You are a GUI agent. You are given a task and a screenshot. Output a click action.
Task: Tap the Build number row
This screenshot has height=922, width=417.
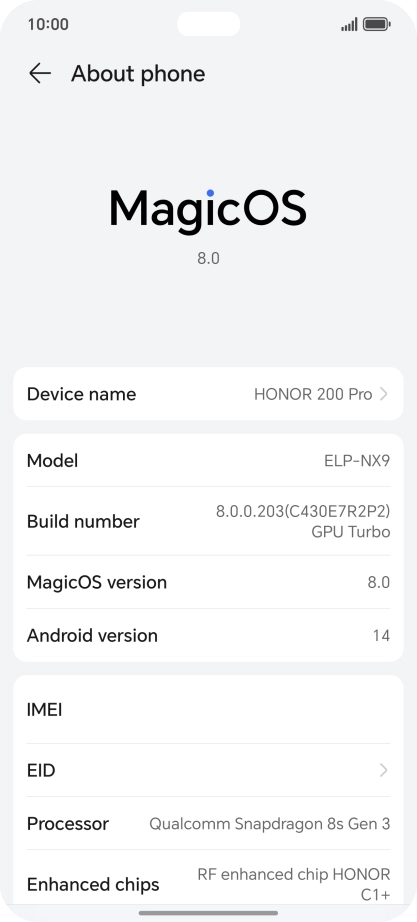[208, 521]
